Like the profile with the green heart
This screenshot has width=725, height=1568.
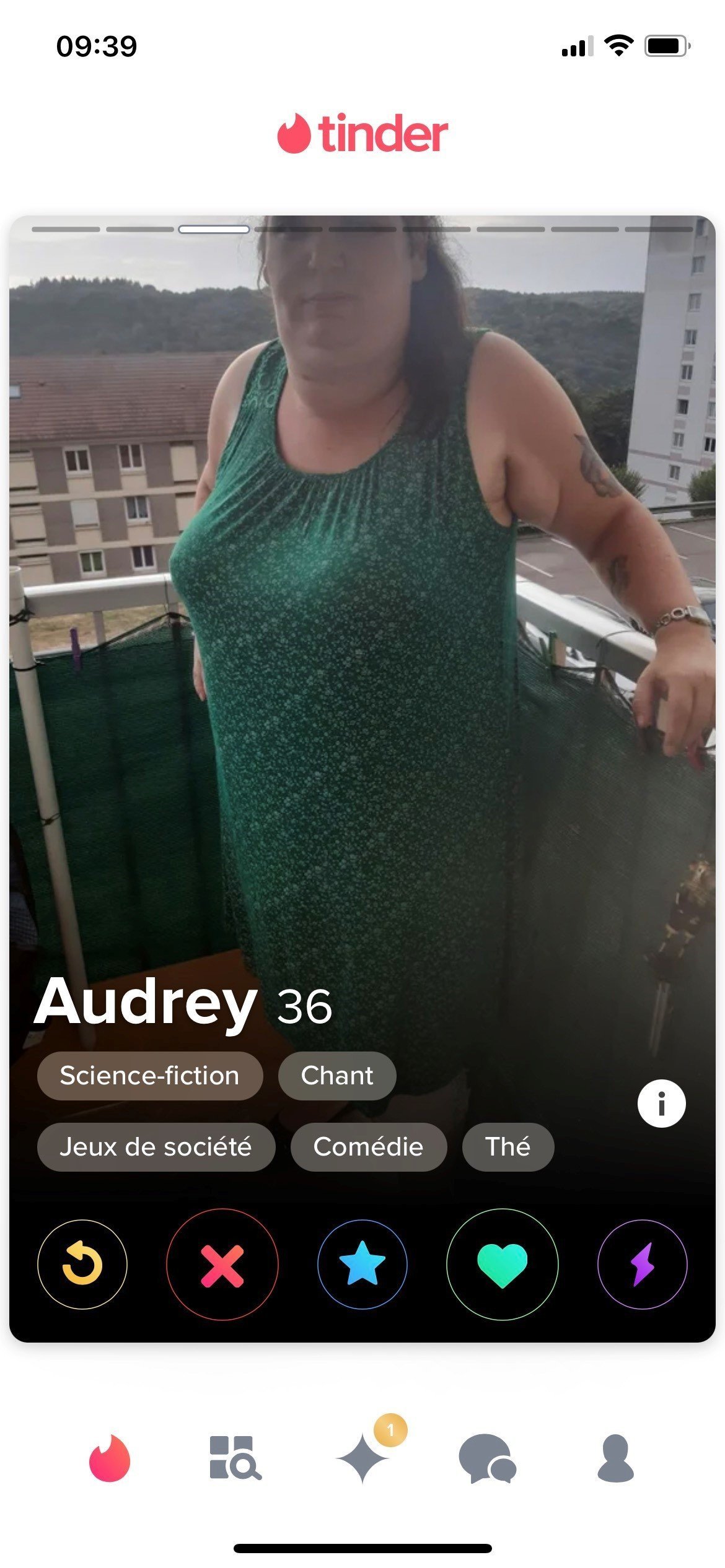(x=502, y=1264)
